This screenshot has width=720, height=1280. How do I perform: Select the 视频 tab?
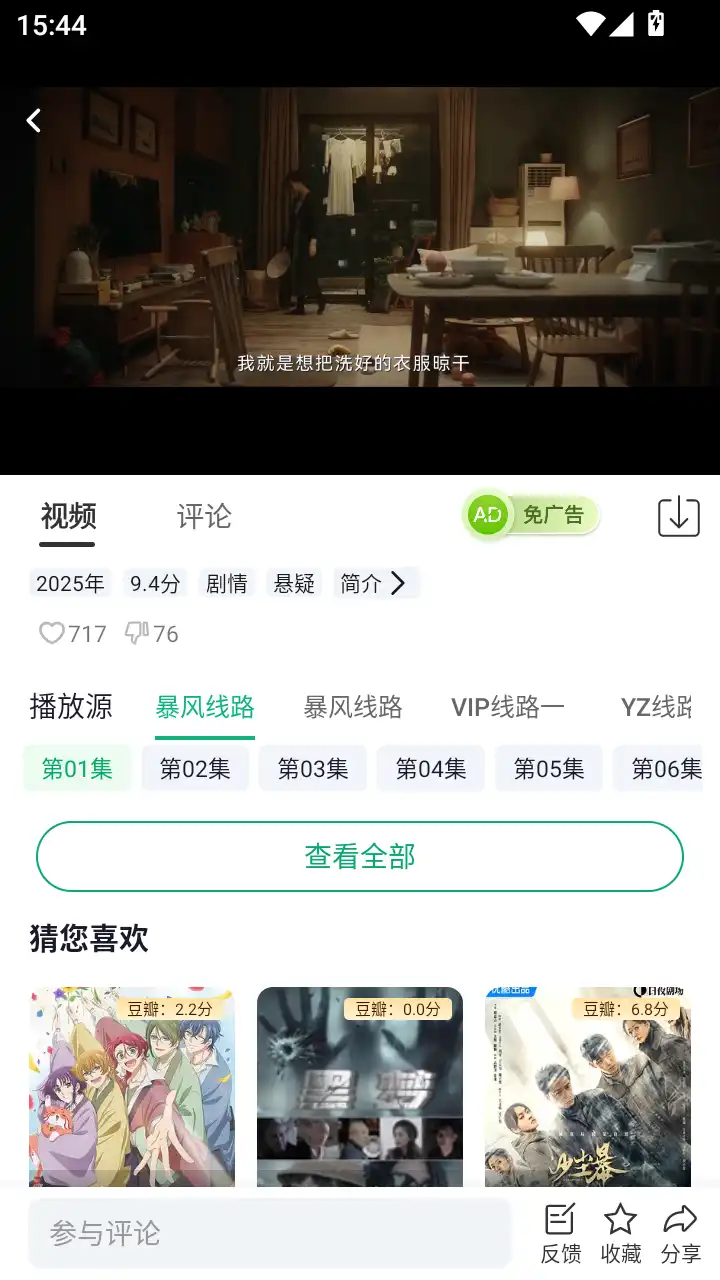[66, 516]
